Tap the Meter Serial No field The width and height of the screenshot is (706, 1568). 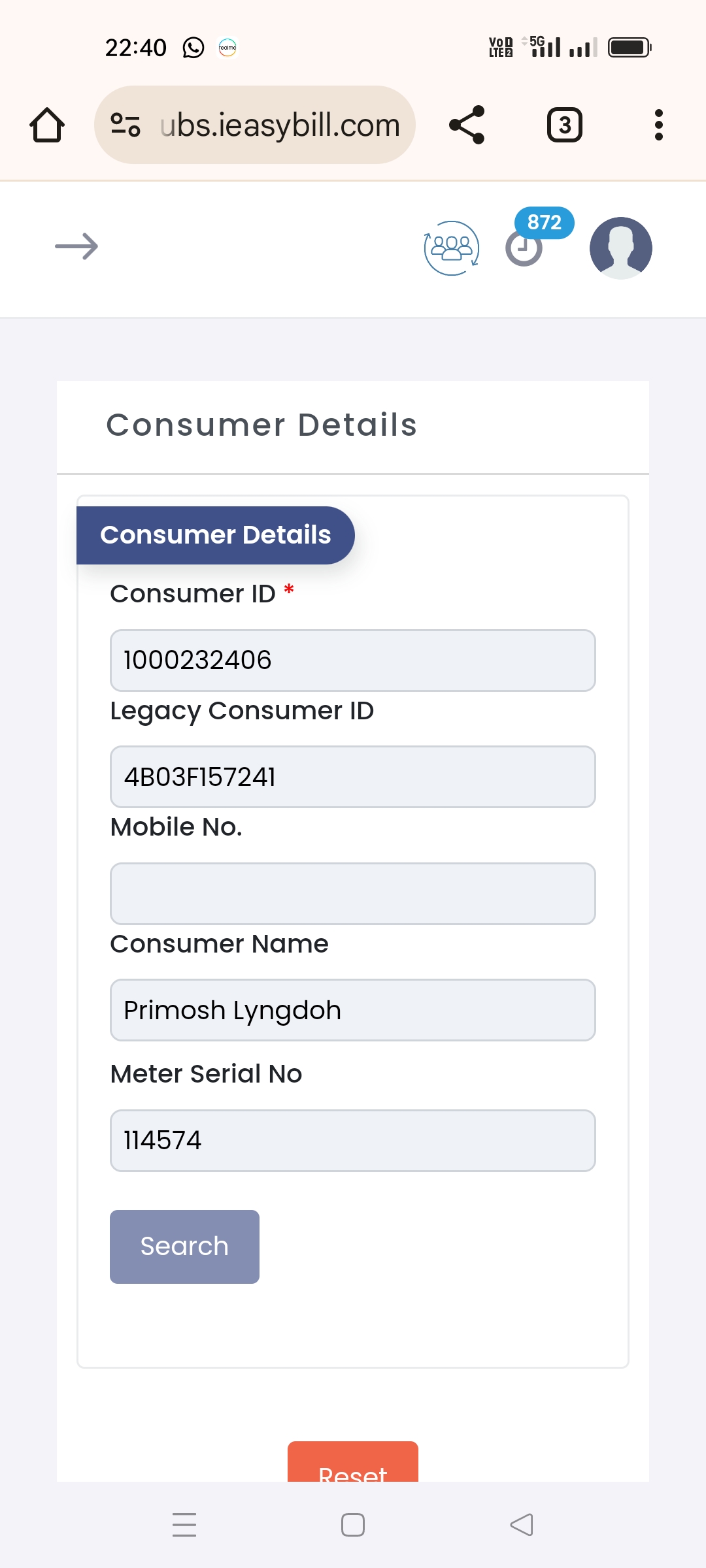[353, 1141]
